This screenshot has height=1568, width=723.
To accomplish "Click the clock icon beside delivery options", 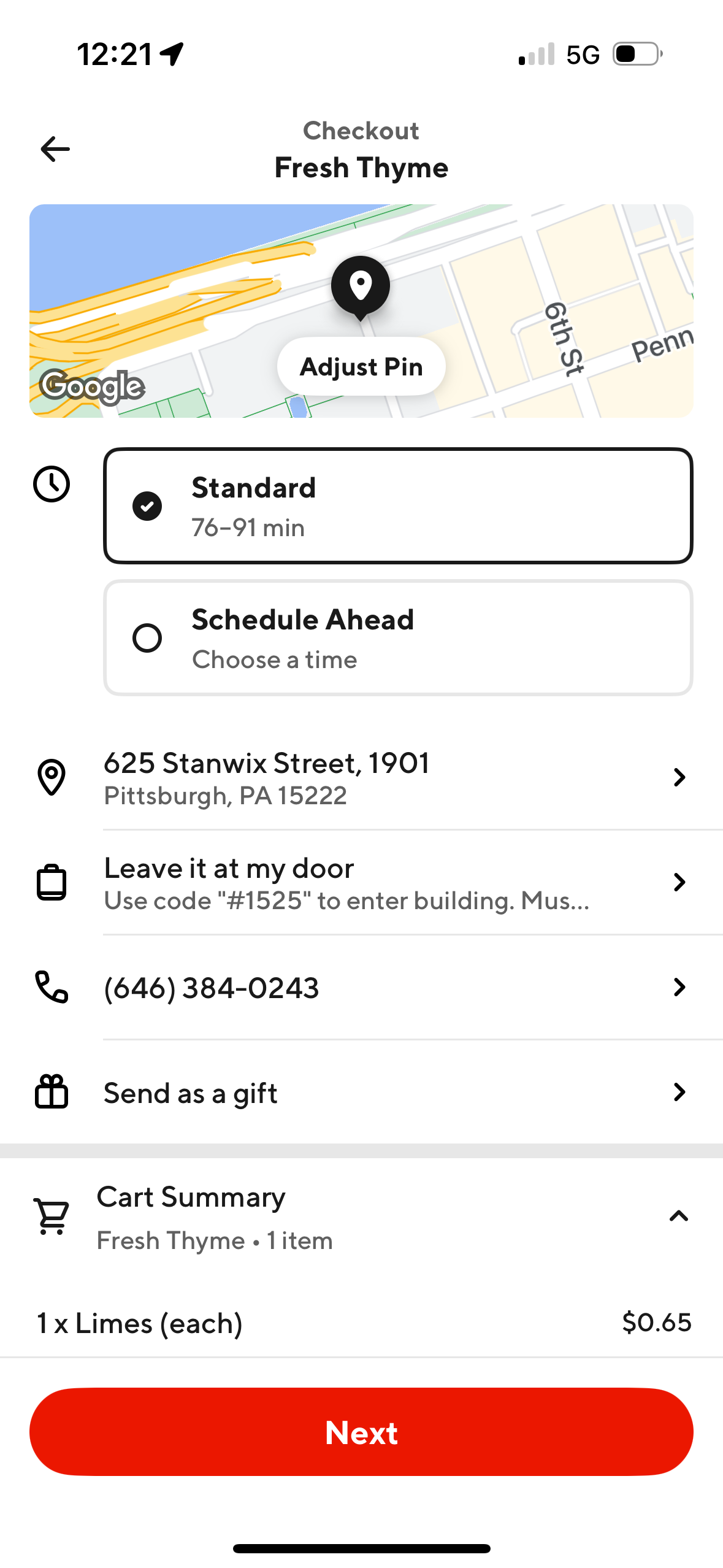I will click(52, 485).
